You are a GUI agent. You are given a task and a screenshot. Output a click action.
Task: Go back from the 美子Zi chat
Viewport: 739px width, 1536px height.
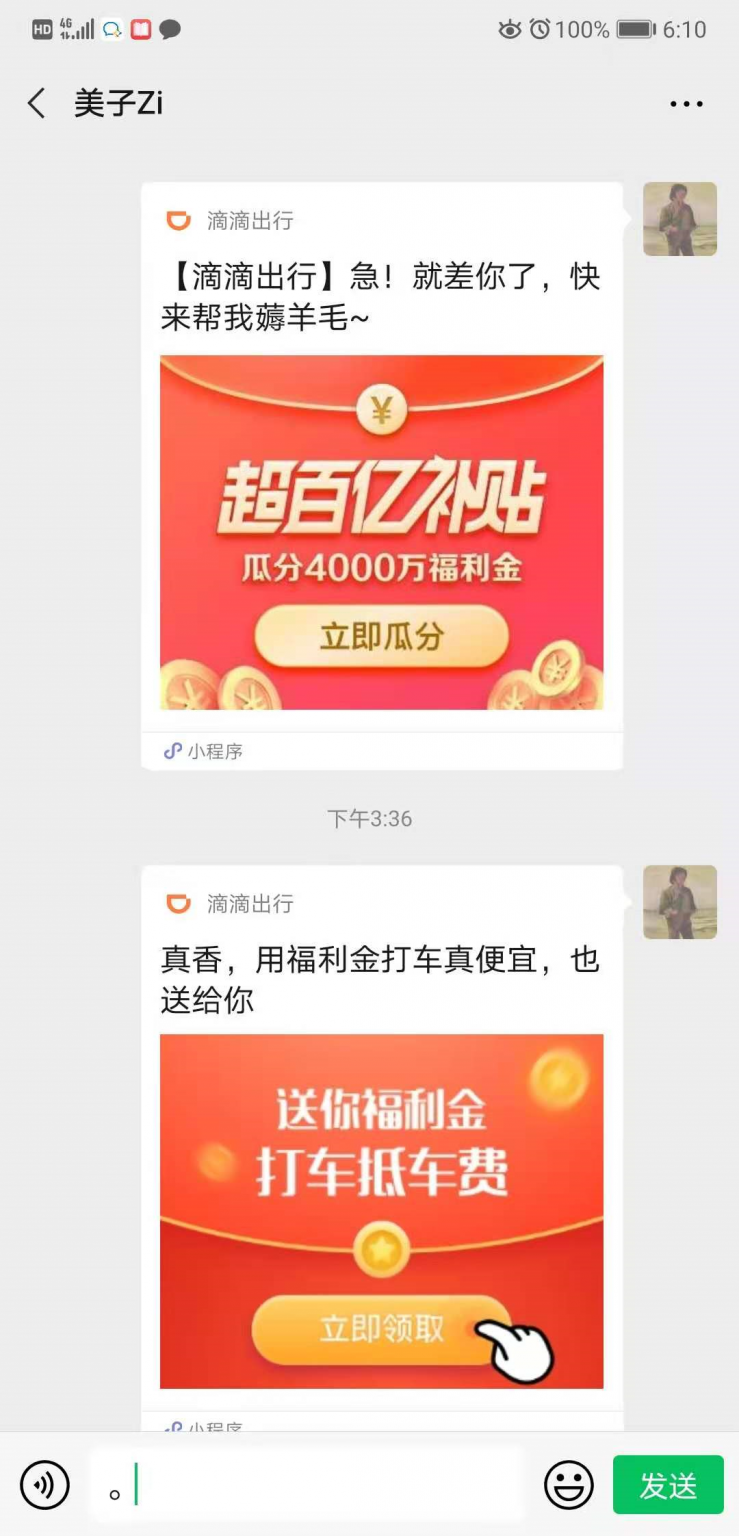[37, 103]
